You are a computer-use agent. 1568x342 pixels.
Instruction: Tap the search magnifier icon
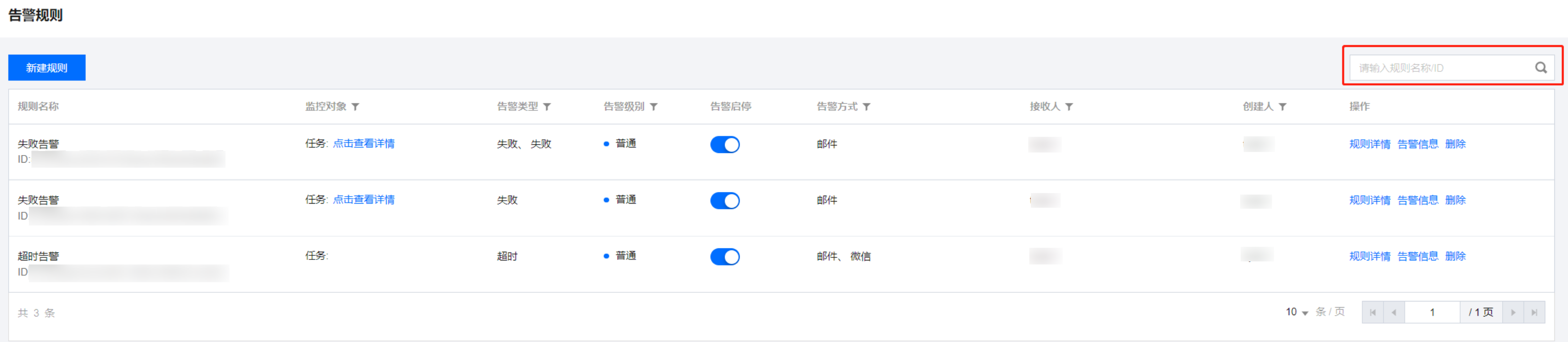click(x=1540, y=67)
